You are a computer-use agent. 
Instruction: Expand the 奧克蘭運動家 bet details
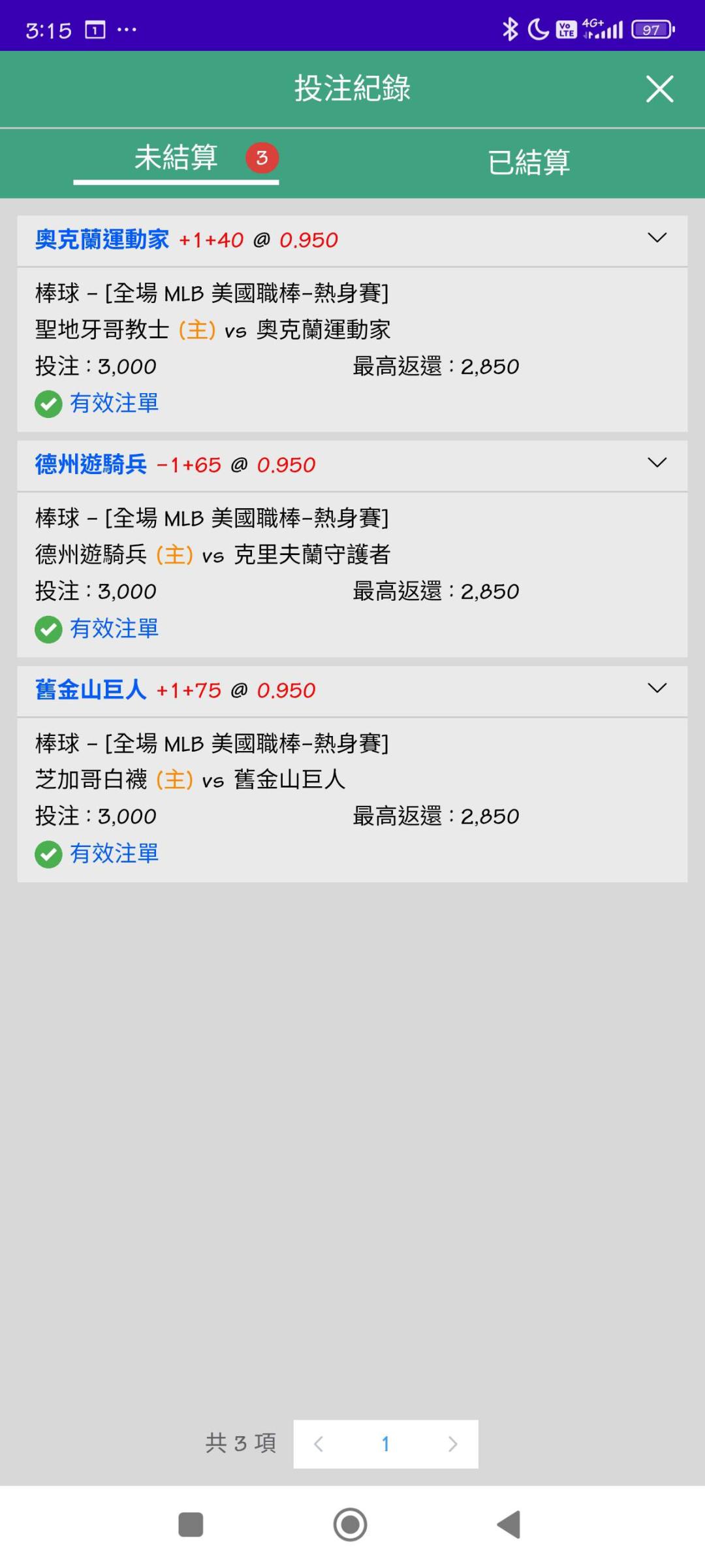(x=657, y=238)
